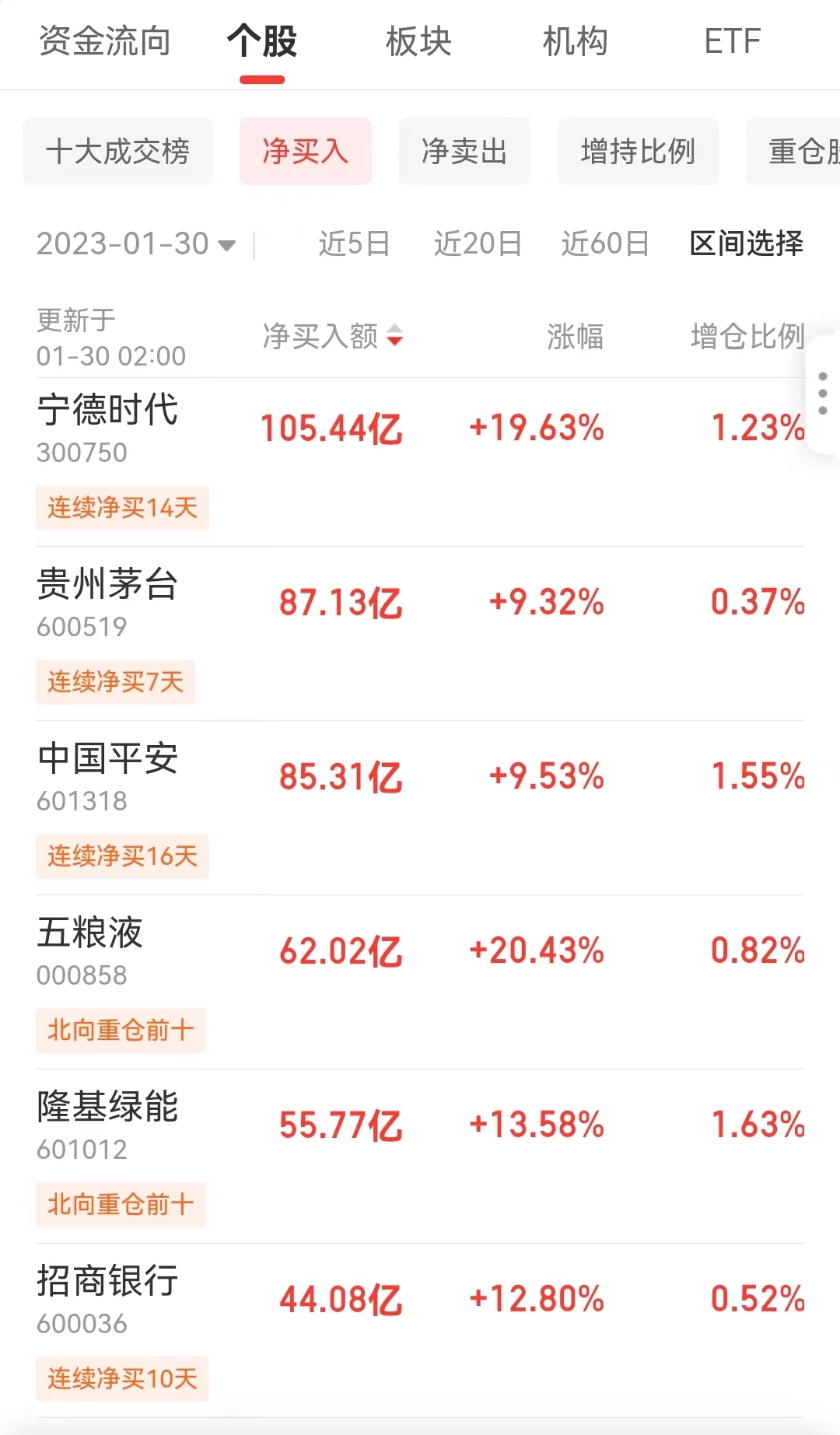840x1435 pixels.
Task: Open 隆基绿能 stock details
Action: coord(107,1107)
